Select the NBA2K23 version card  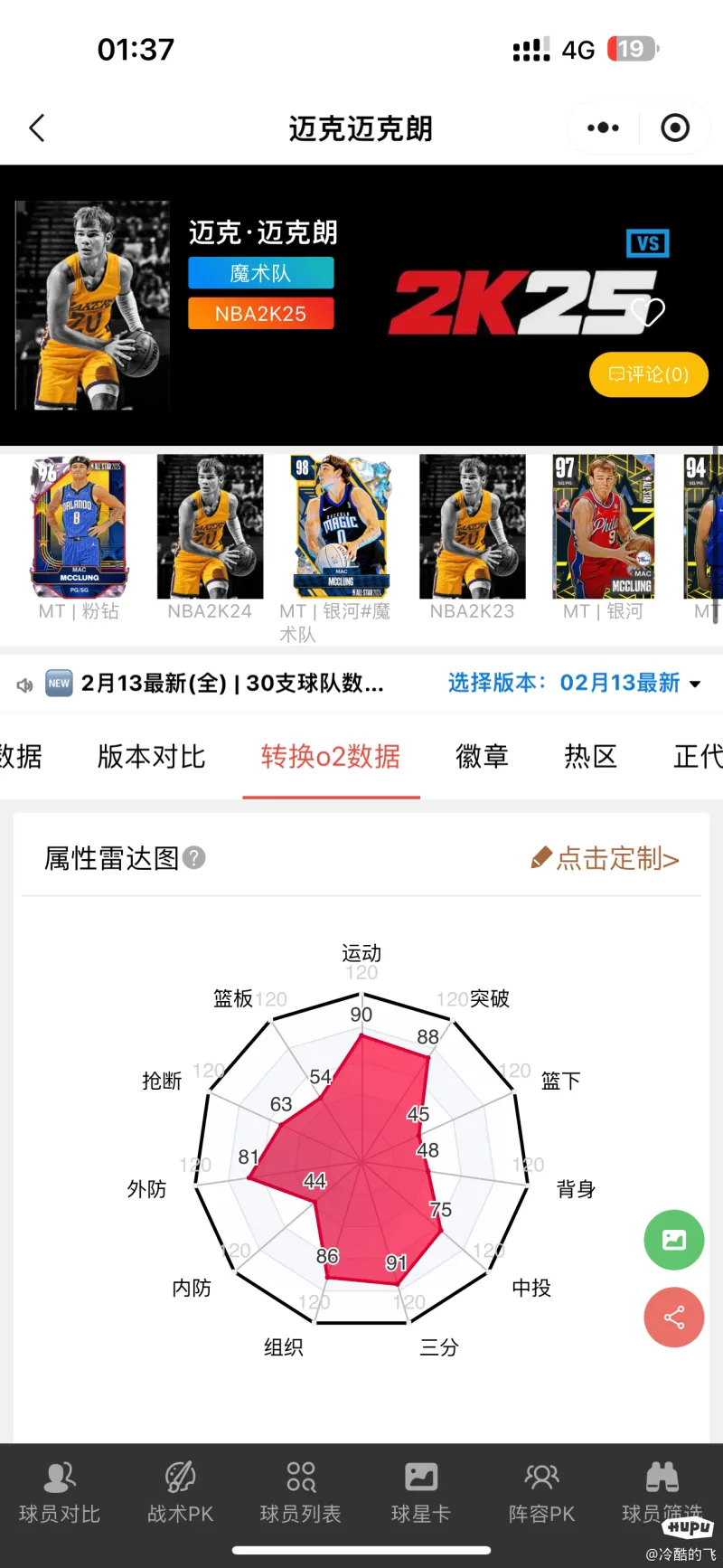472,528
